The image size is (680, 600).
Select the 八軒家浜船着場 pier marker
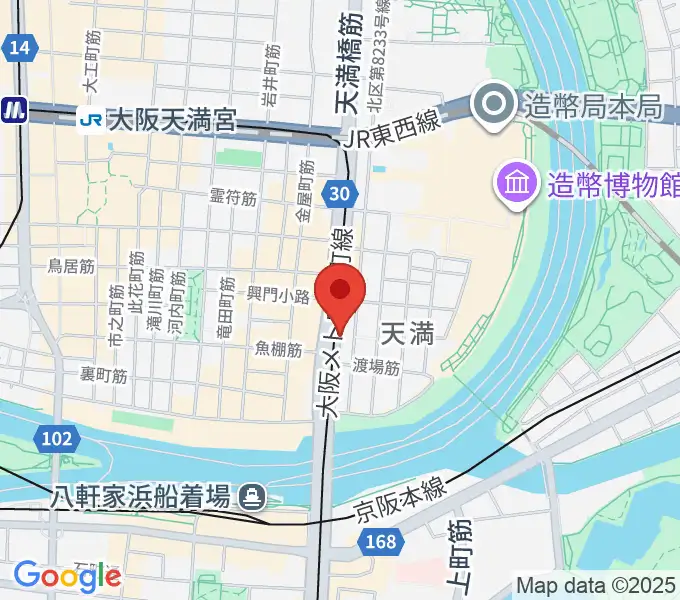tap(251, 494)
